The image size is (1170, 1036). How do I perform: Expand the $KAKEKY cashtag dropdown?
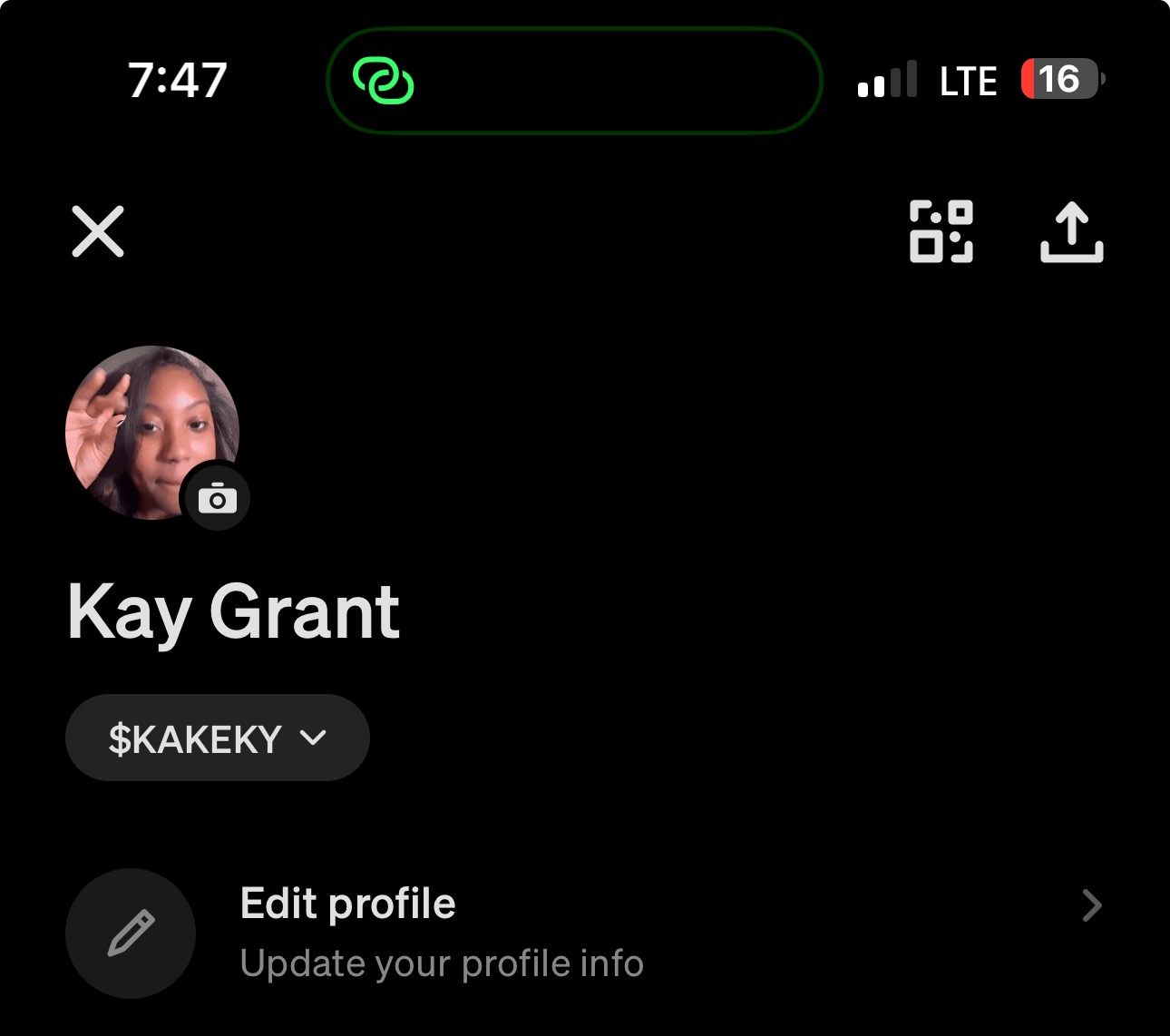[x=218, y=738]
